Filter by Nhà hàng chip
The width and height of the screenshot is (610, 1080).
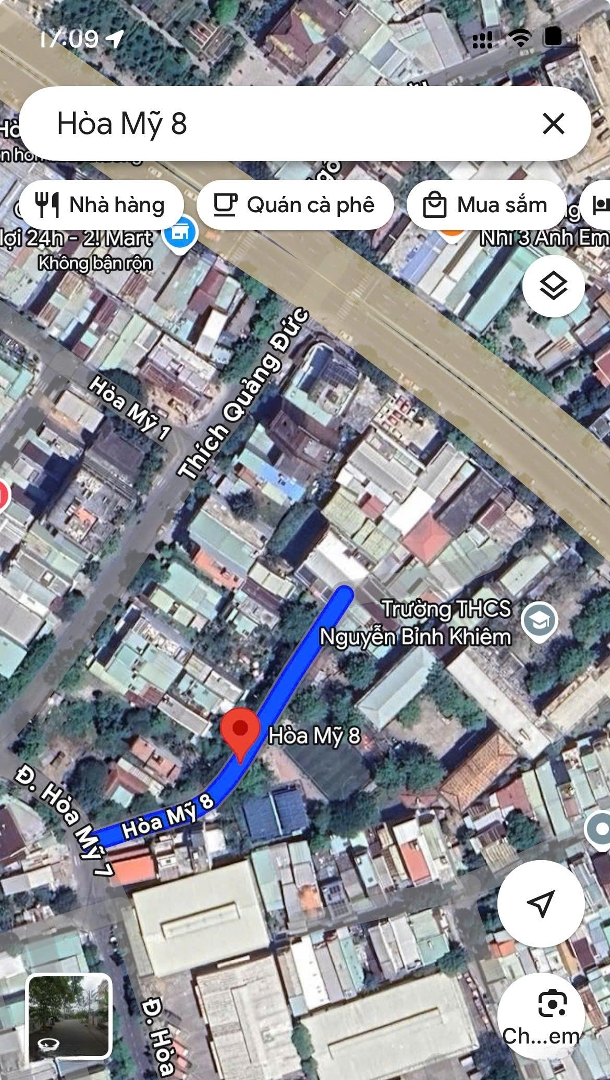(x=99, y=205)
